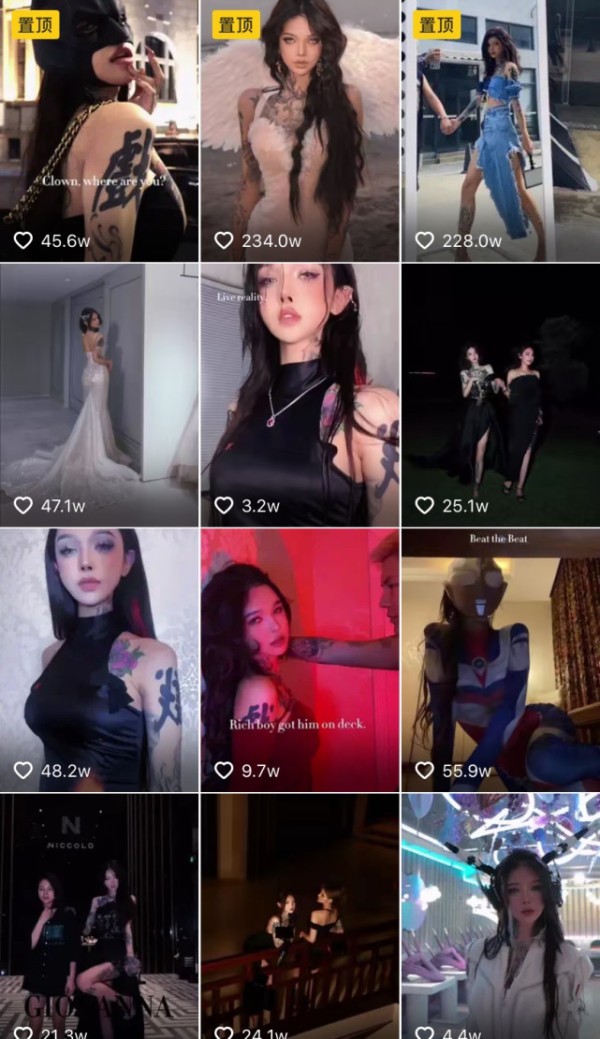Open the pinned video with 45.6w likes
600x1039 pixels.
(x=99, y=130)
